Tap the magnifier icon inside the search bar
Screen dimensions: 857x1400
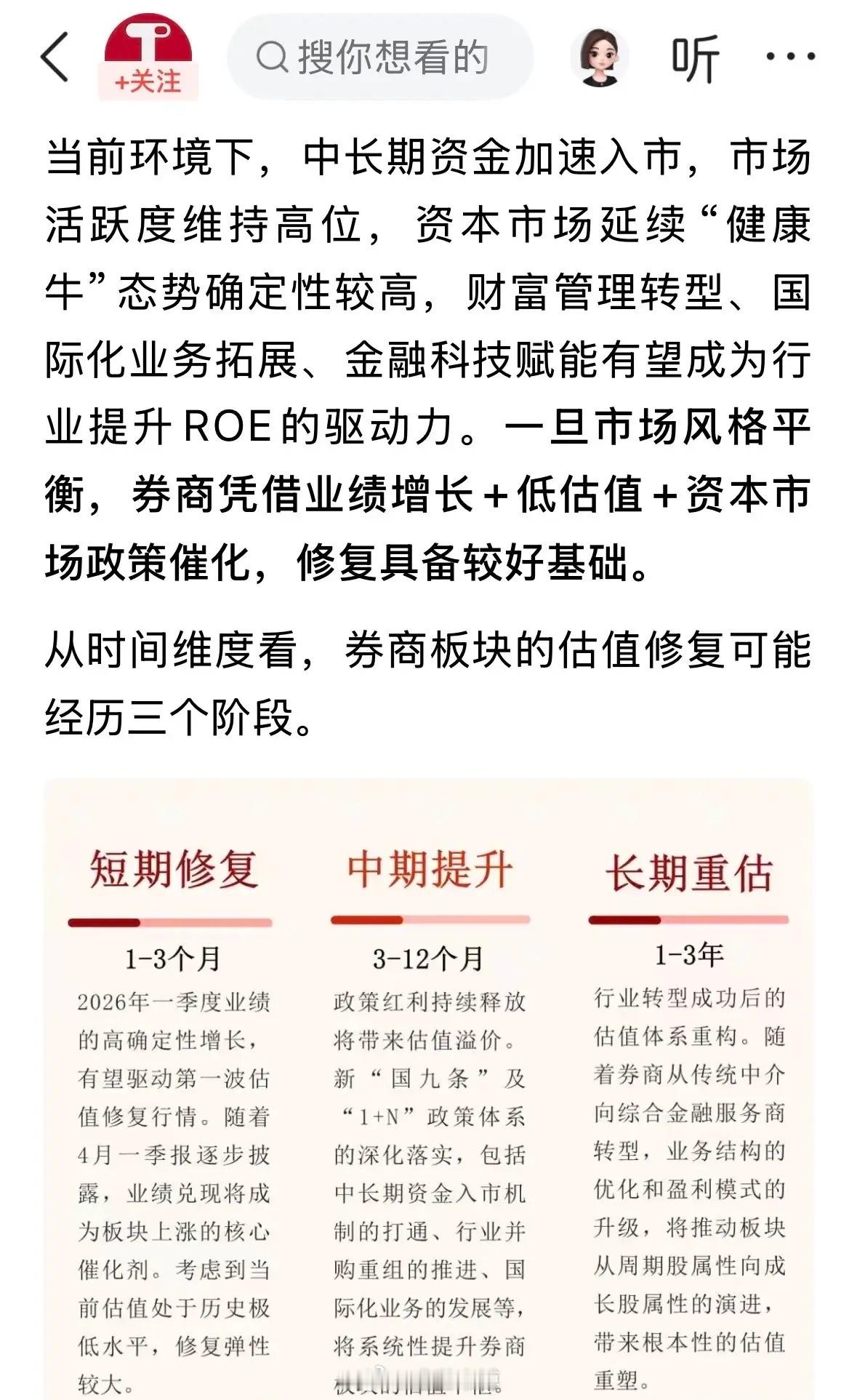(x=274, y=57)
